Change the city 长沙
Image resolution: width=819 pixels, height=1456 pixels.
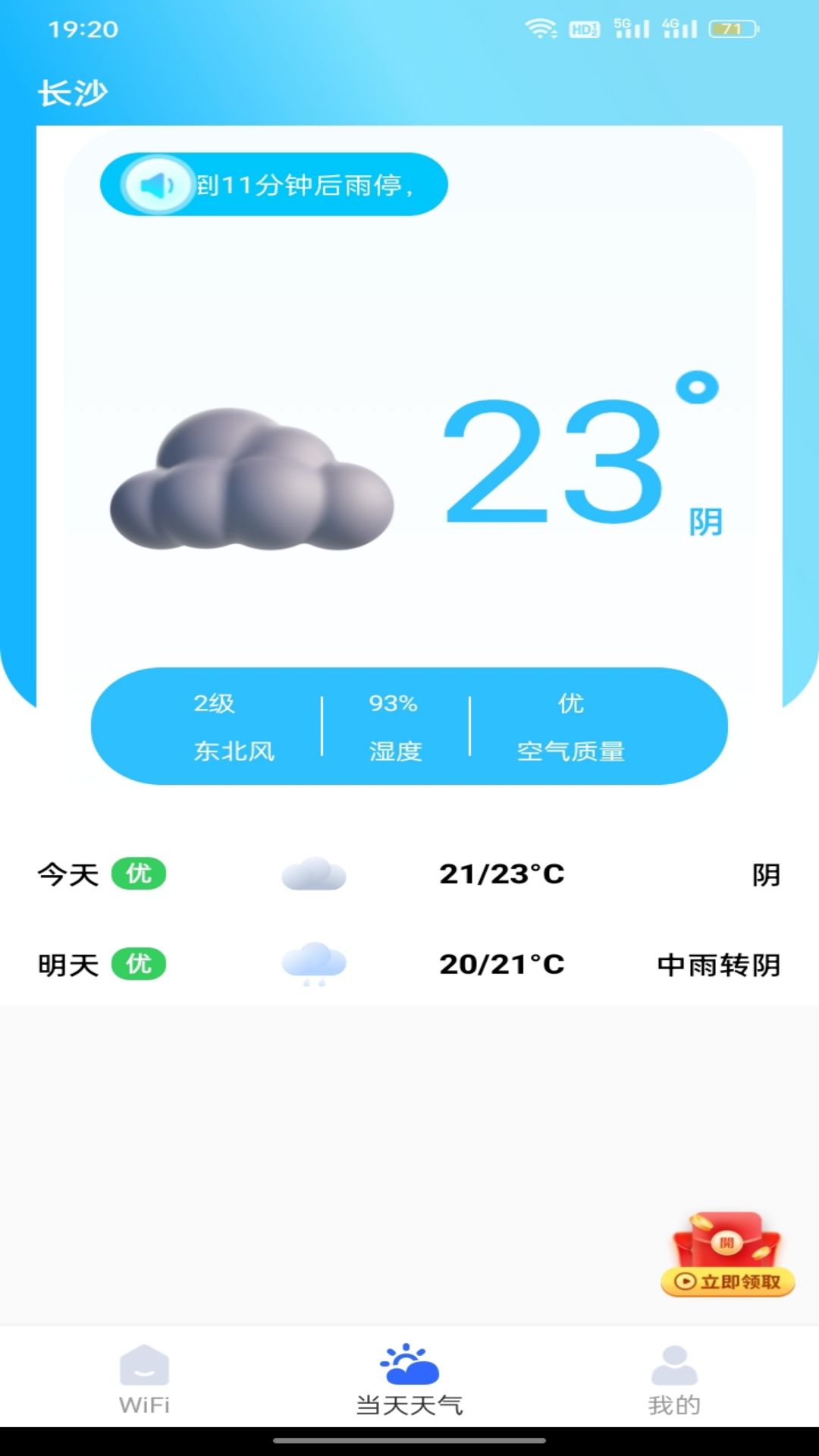point(73,93)
